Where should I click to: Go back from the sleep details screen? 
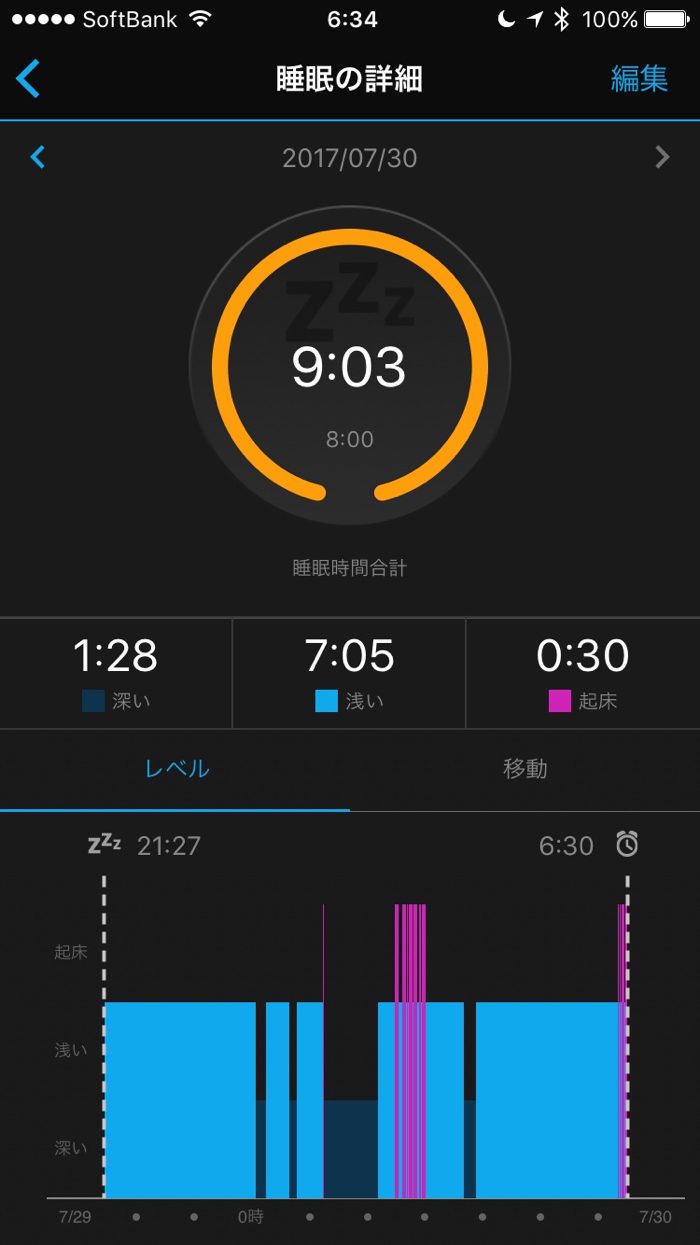coord(28,78)
